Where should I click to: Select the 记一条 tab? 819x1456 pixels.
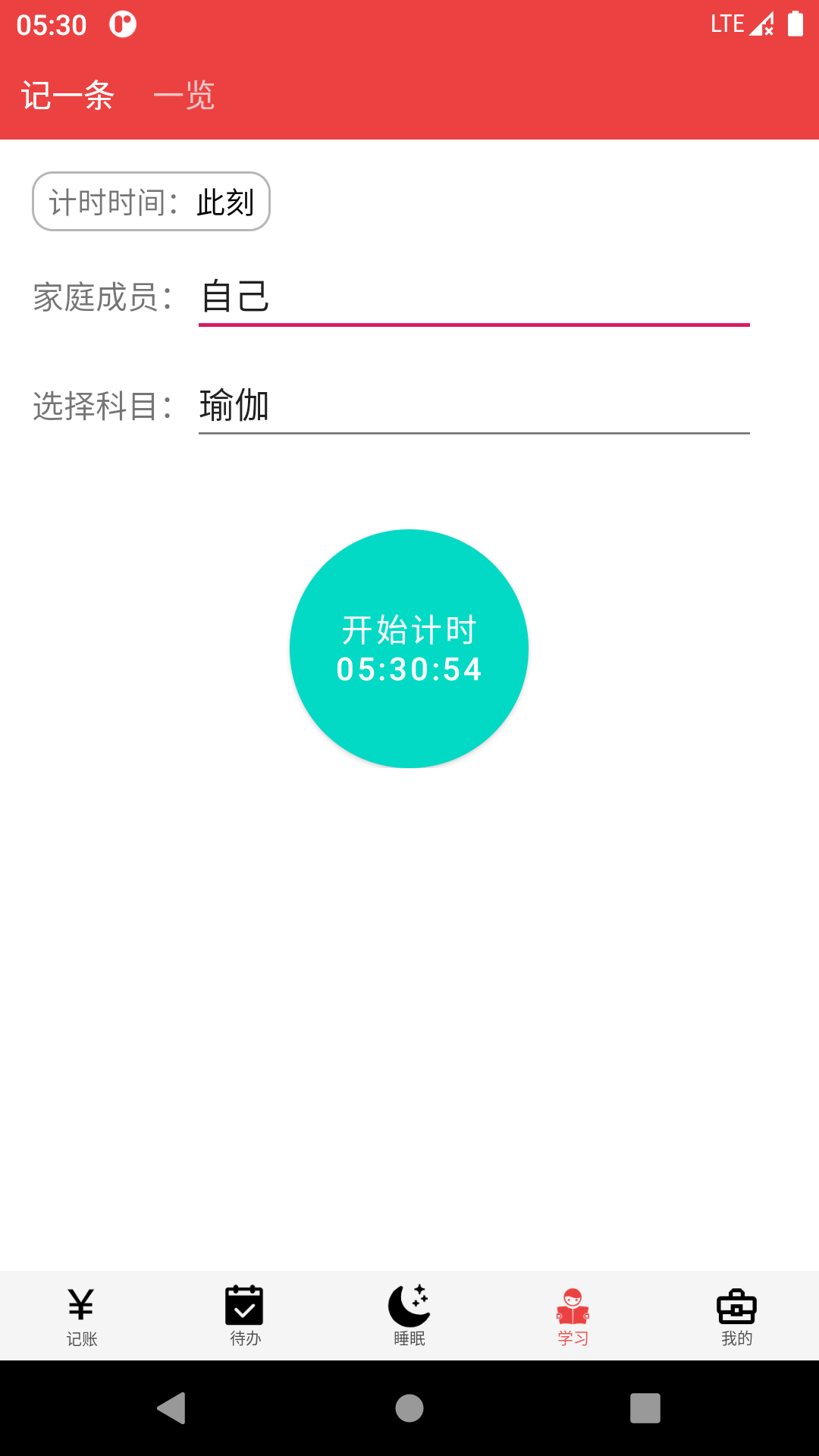pos(67,96)
